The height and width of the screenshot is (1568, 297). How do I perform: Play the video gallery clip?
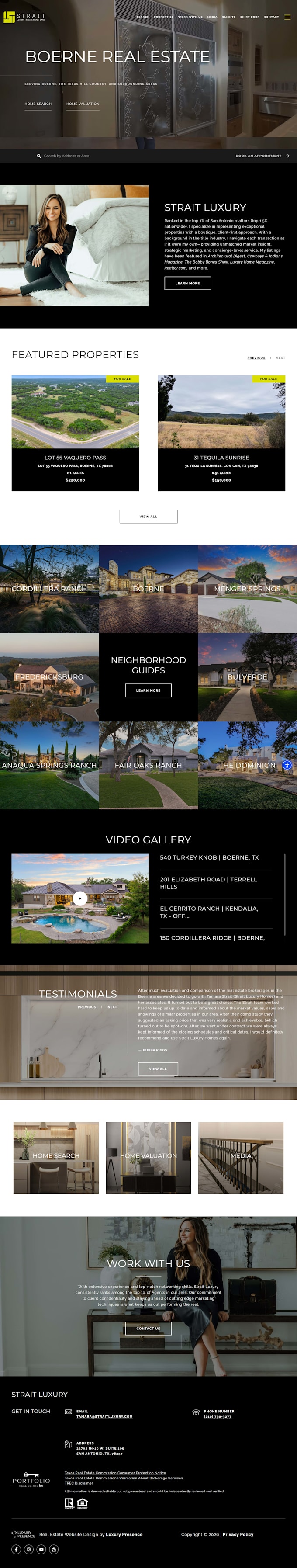tap(80, 898)
